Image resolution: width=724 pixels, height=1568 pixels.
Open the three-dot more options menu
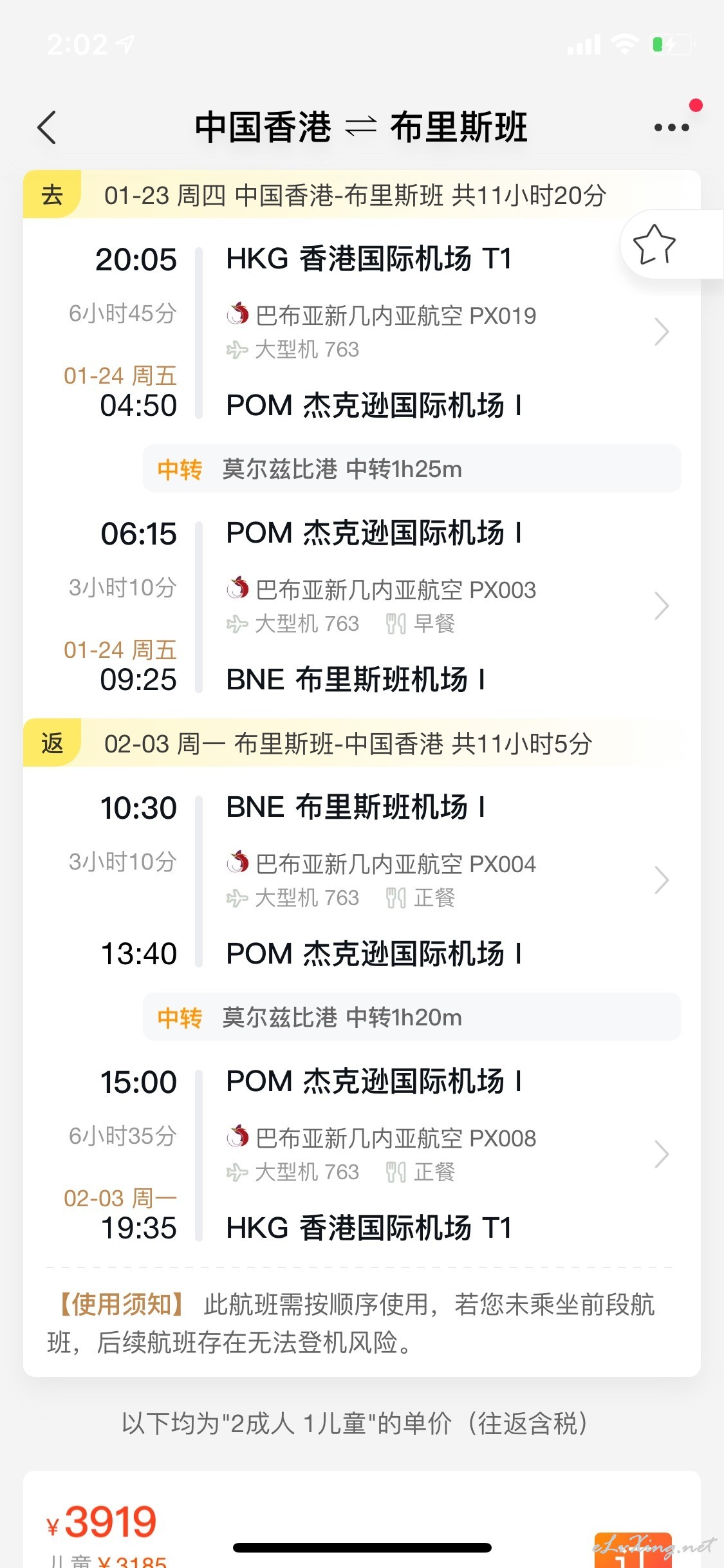671,127
